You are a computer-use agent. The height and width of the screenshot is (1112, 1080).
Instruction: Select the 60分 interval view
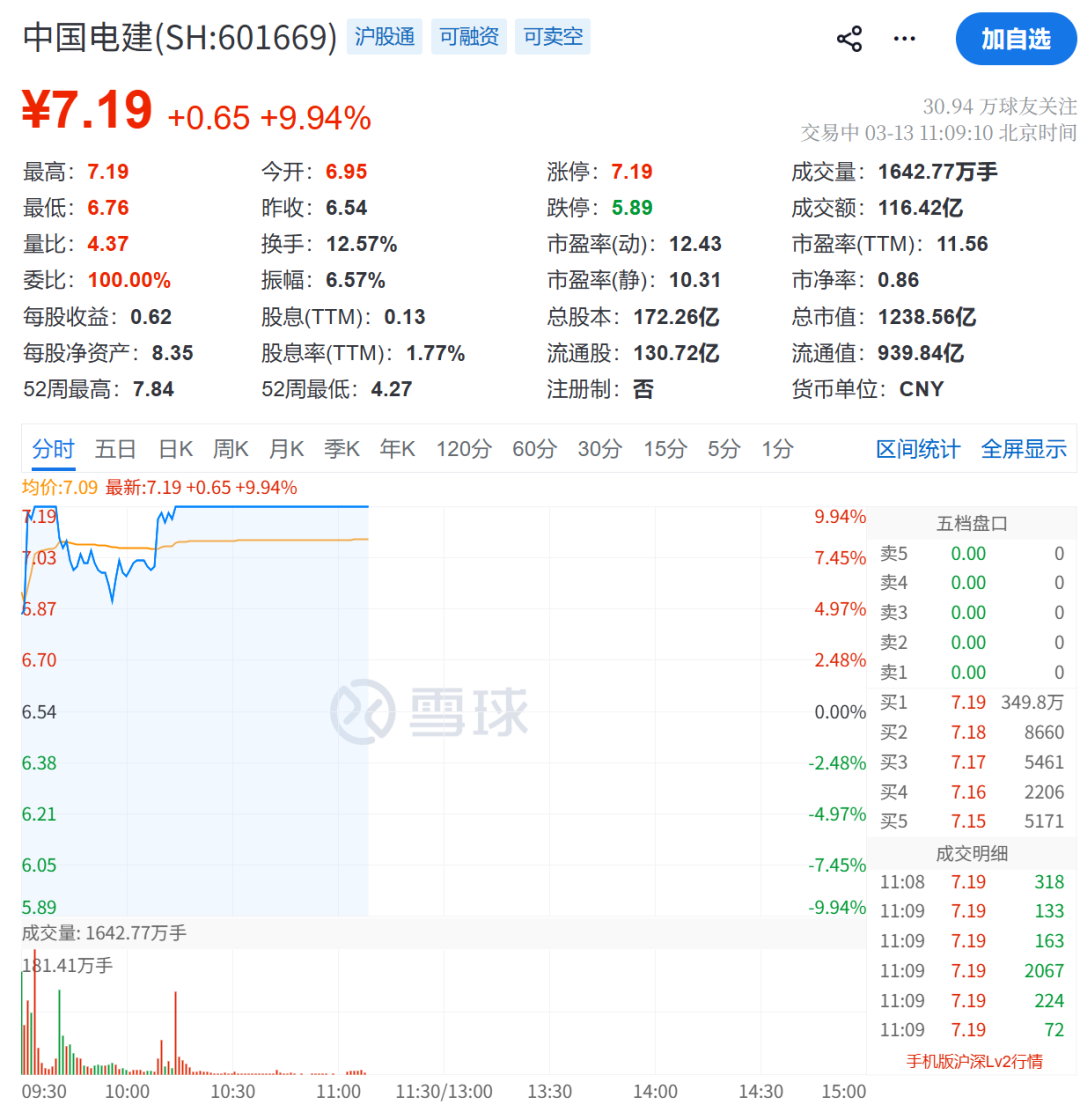tap(535, 449)
